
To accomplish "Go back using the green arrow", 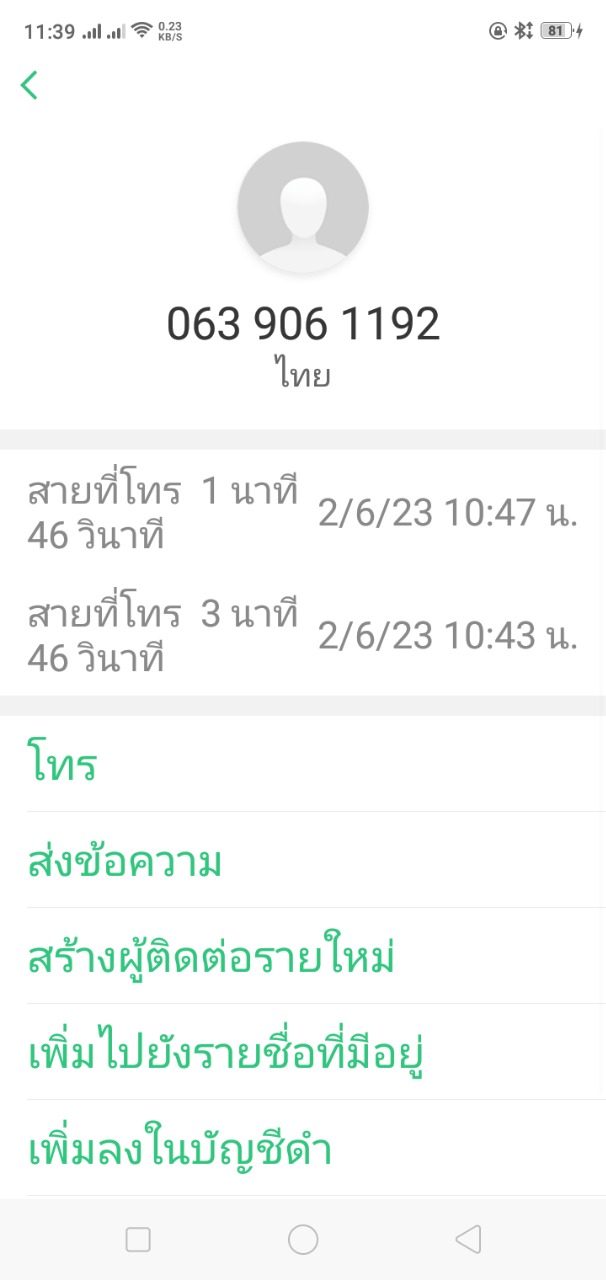I will [29, 86].
